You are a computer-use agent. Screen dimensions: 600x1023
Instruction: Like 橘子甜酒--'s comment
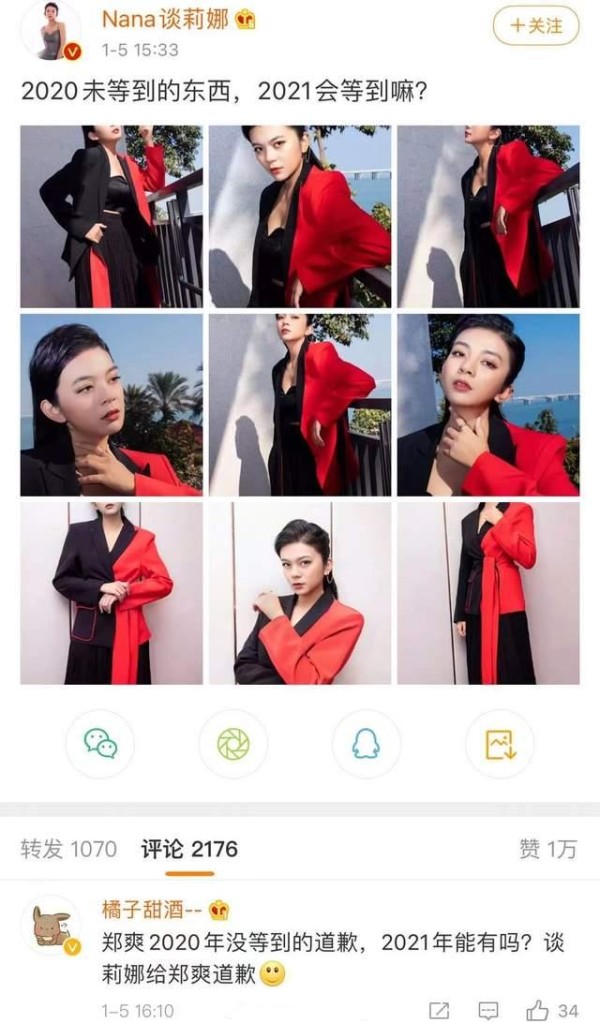(x=539, y=1009)
